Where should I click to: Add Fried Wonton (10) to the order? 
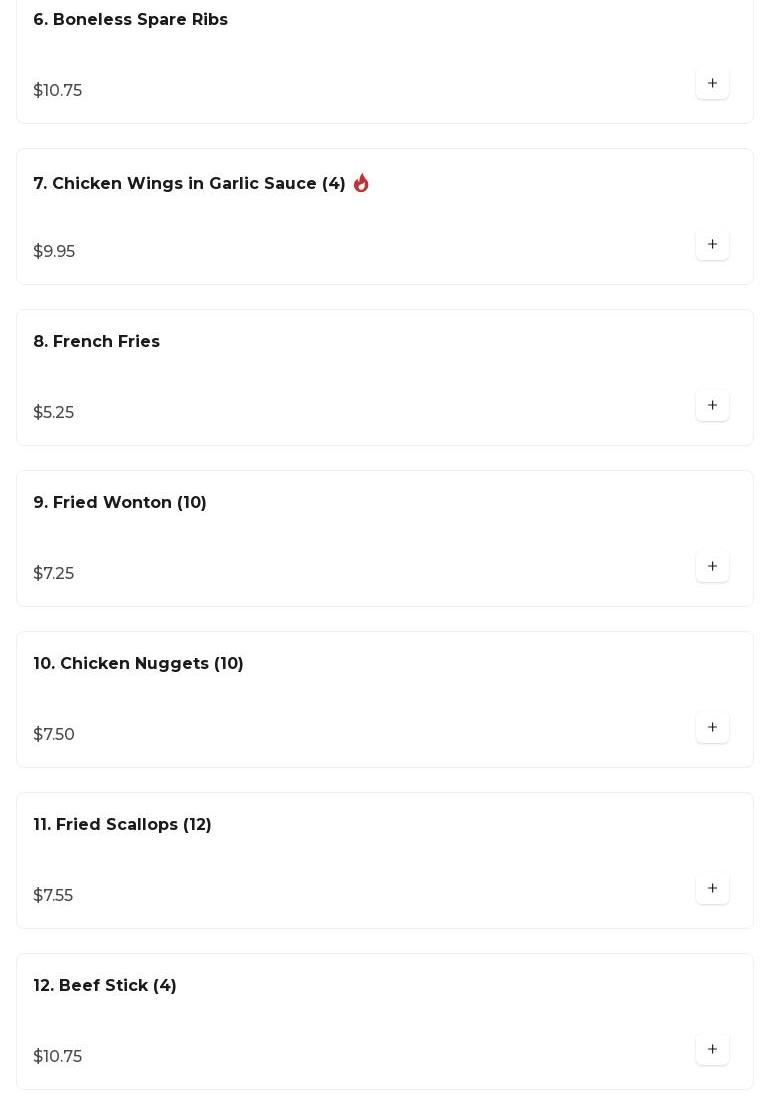click(x=712, y=566)
